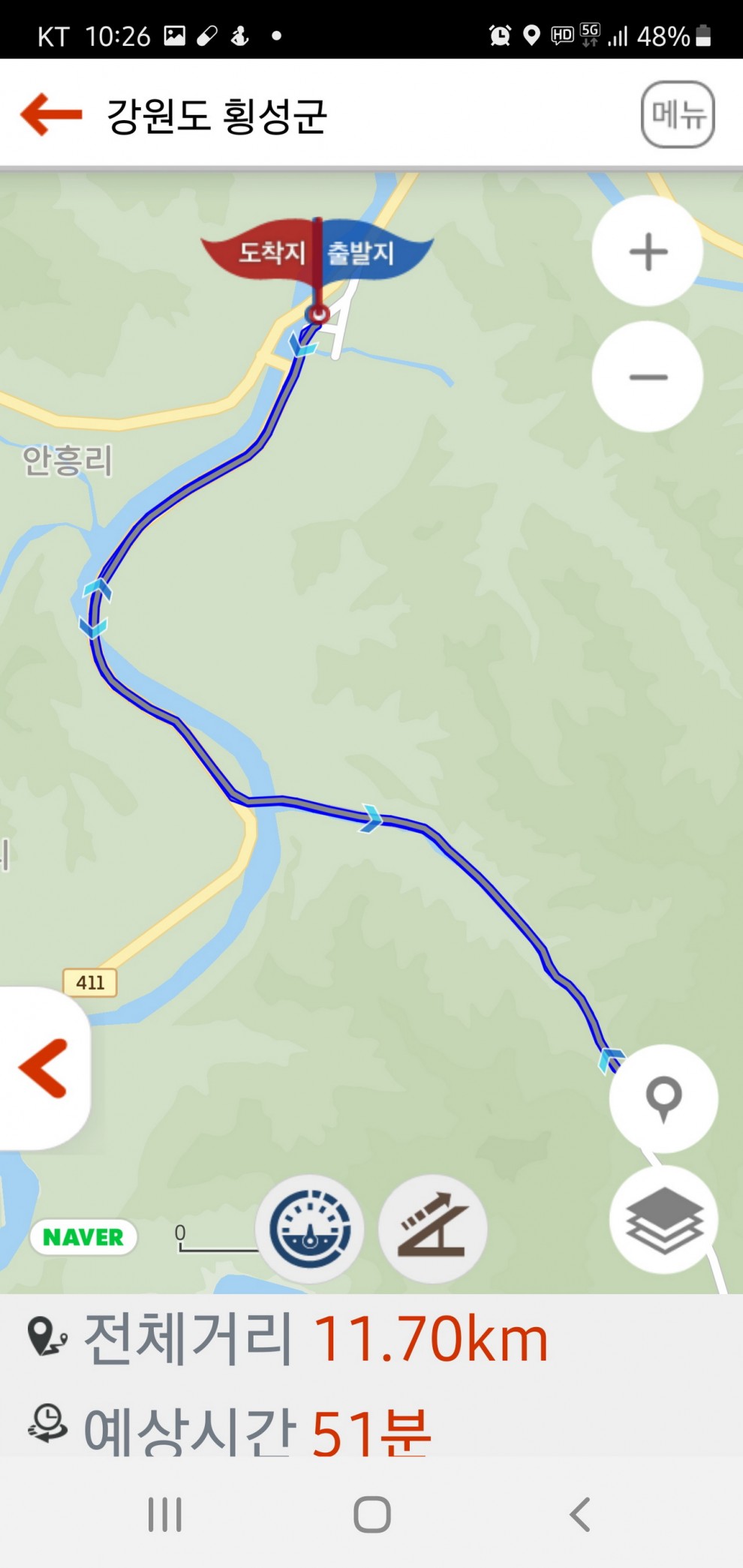Open the map layers selector

pyautogui.click(x=663, y=1220)
